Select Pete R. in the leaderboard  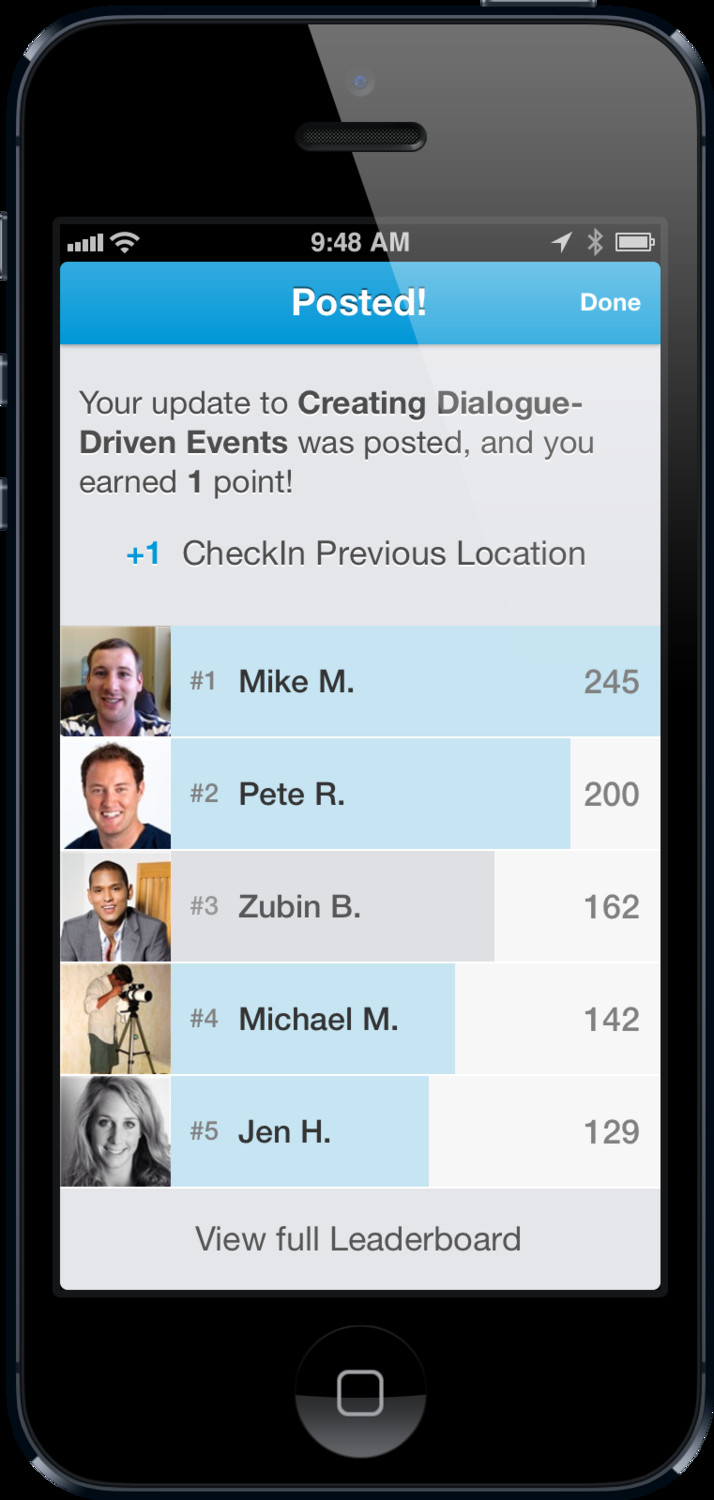click(360, 794)
